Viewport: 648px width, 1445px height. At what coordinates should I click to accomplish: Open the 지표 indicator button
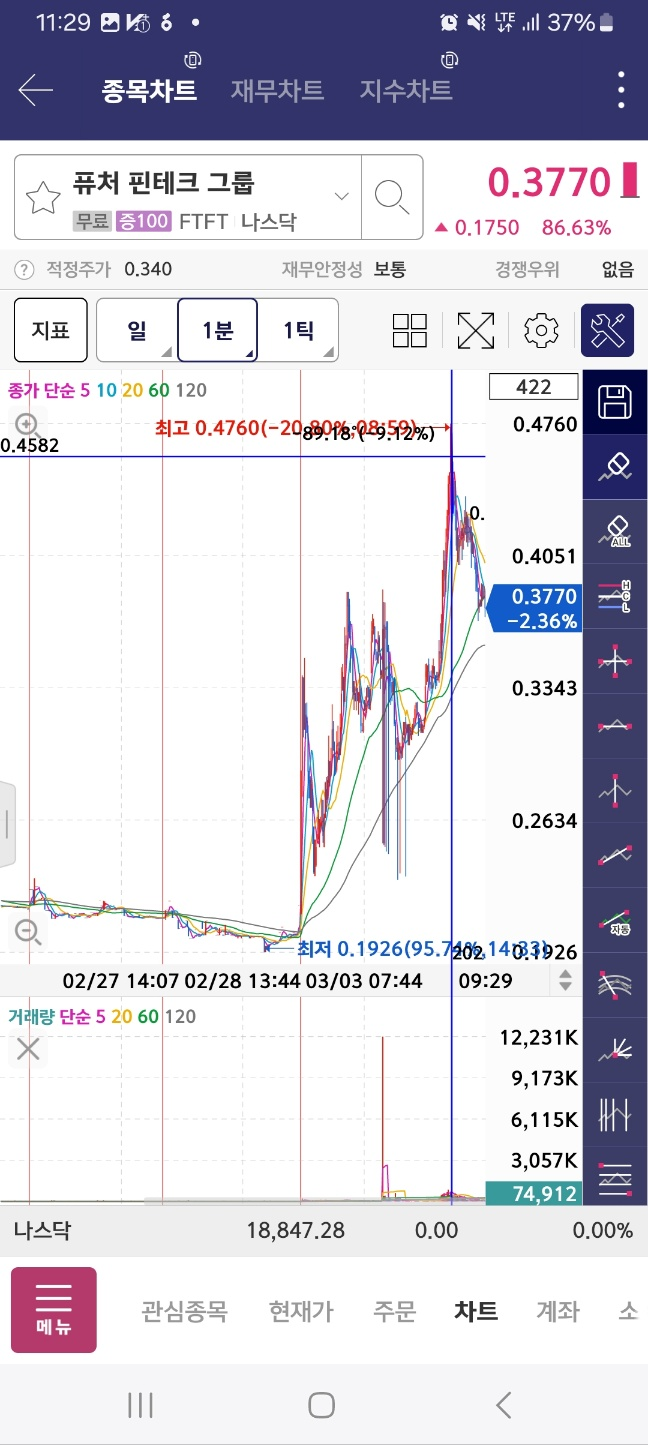50,330
